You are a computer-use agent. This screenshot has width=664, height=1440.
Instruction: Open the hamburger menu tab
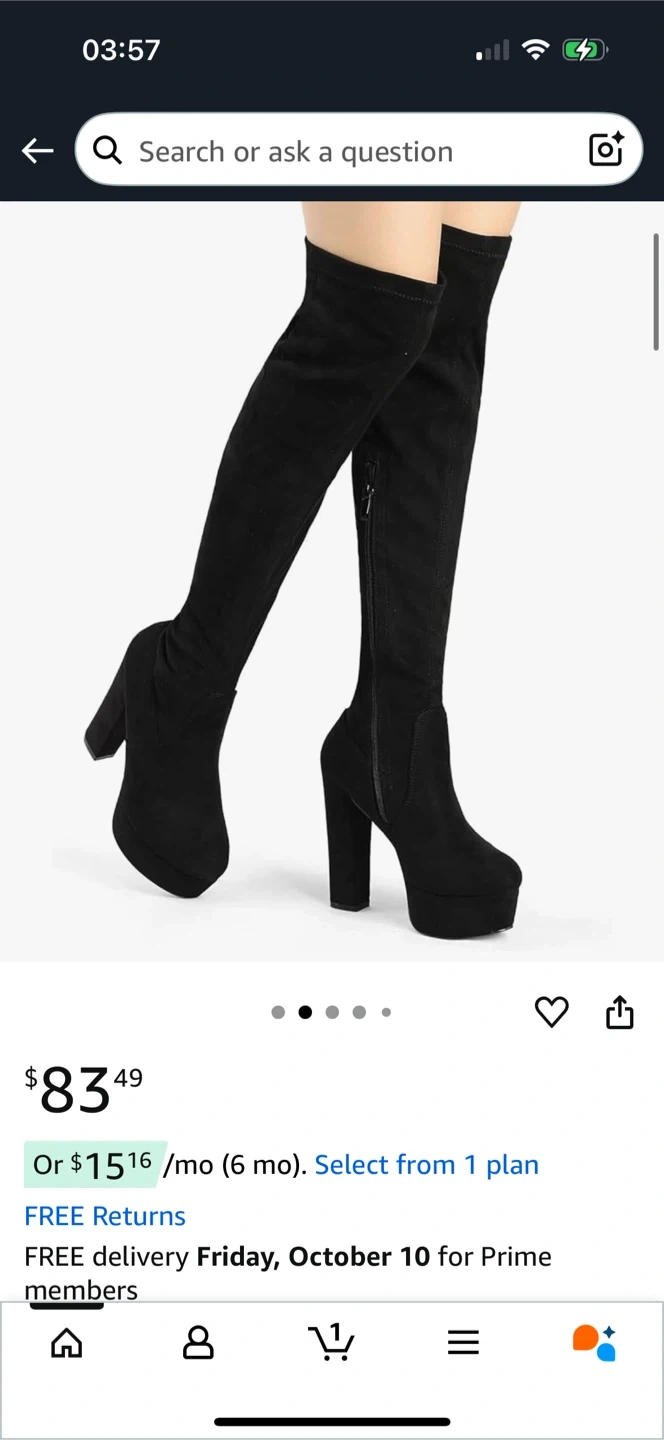pos(463,1343)
